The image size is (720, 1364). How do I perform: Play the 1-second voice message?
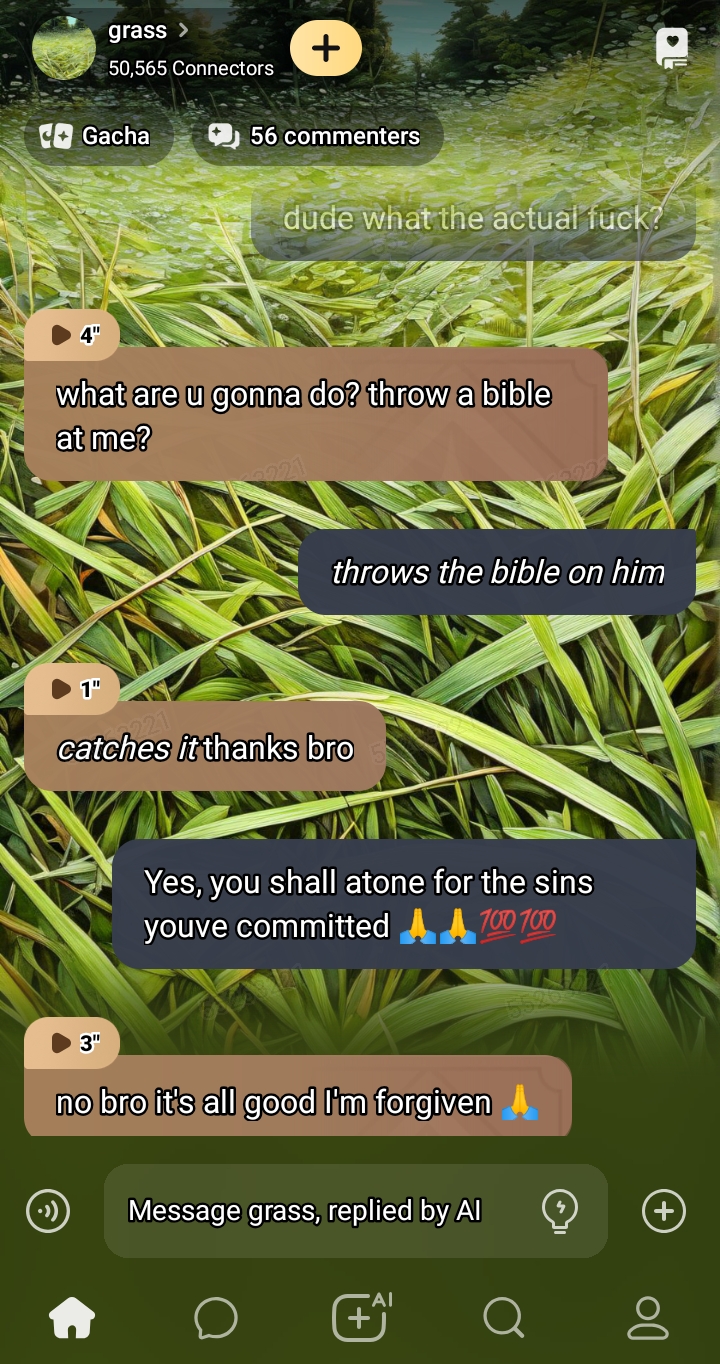point(72,688)
